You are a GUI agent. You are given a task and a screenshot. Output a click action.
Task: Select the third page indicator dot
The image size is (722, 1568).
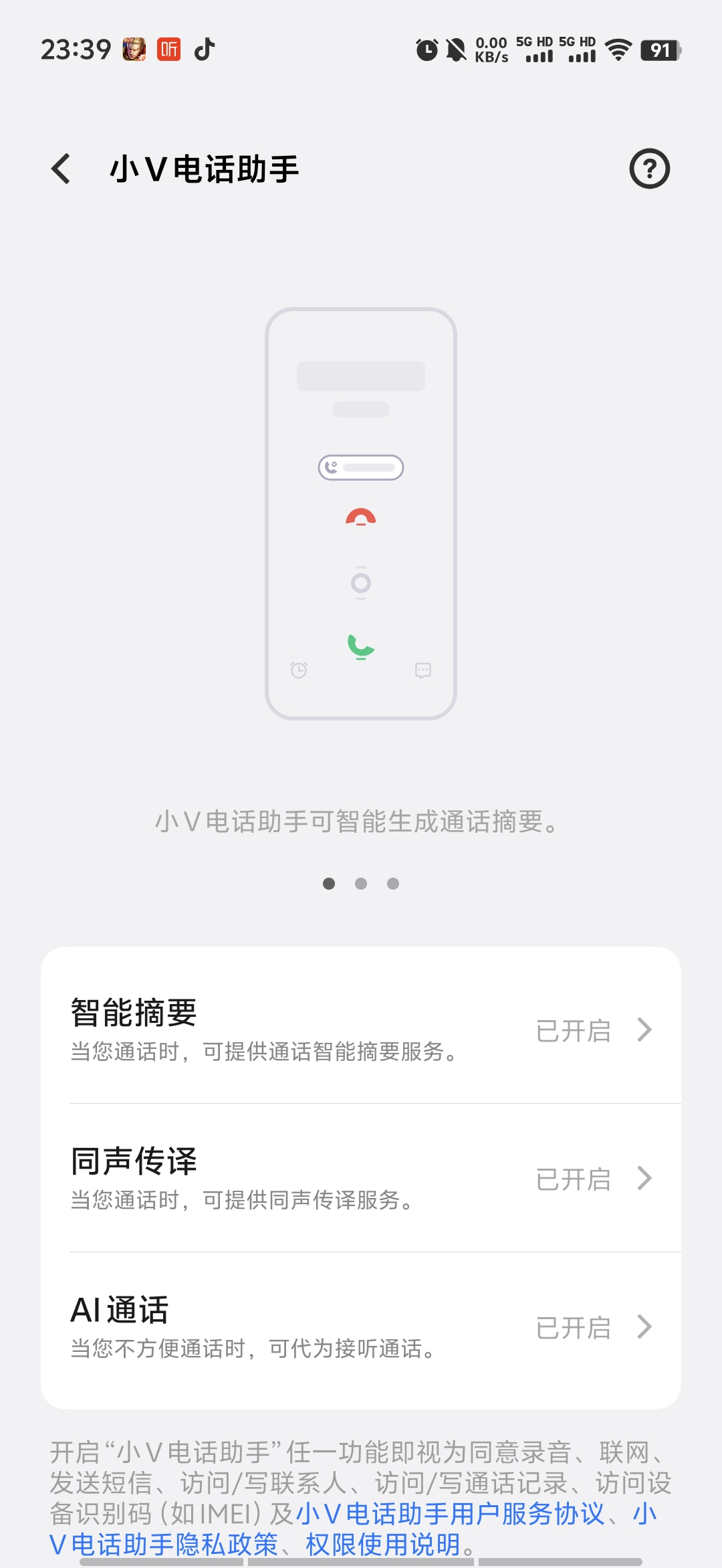pyautogui.click(x=393, y=884)
